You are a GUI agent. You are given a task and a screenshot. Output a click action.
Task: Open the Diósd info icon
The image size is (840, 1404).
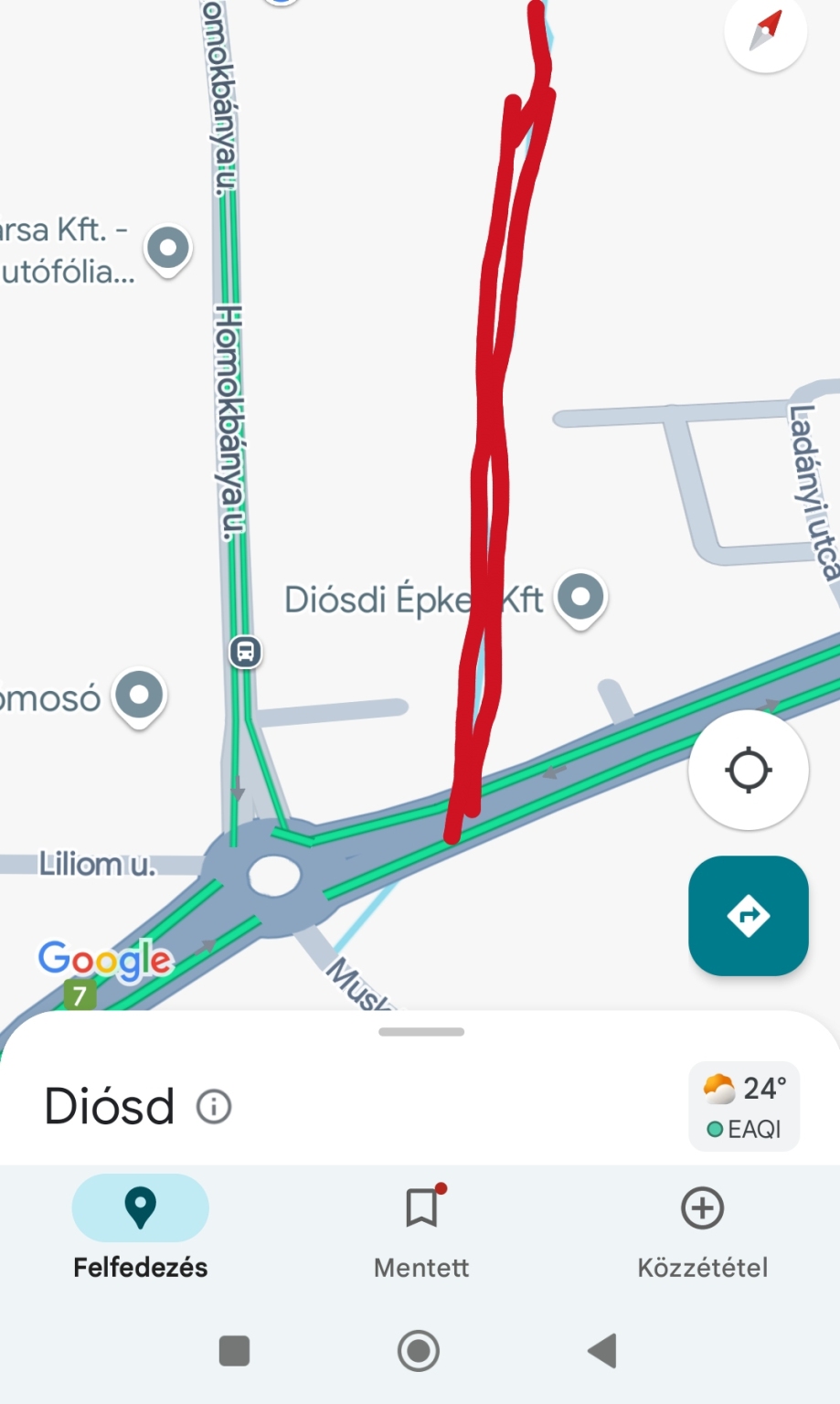pos(214,1107)
